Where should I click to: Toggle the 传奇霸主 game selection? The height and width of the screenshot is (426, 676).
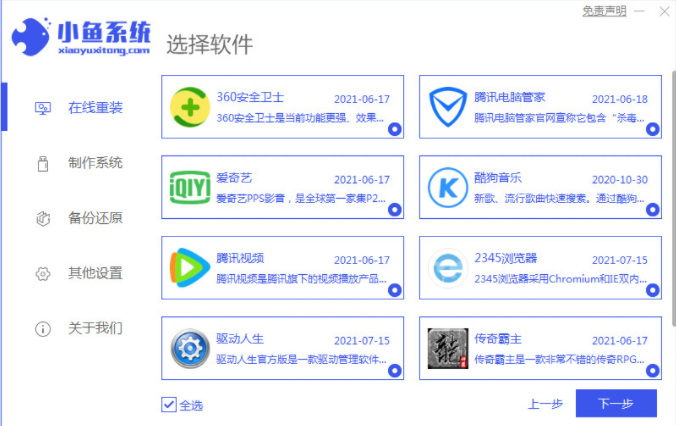point(652,370)
